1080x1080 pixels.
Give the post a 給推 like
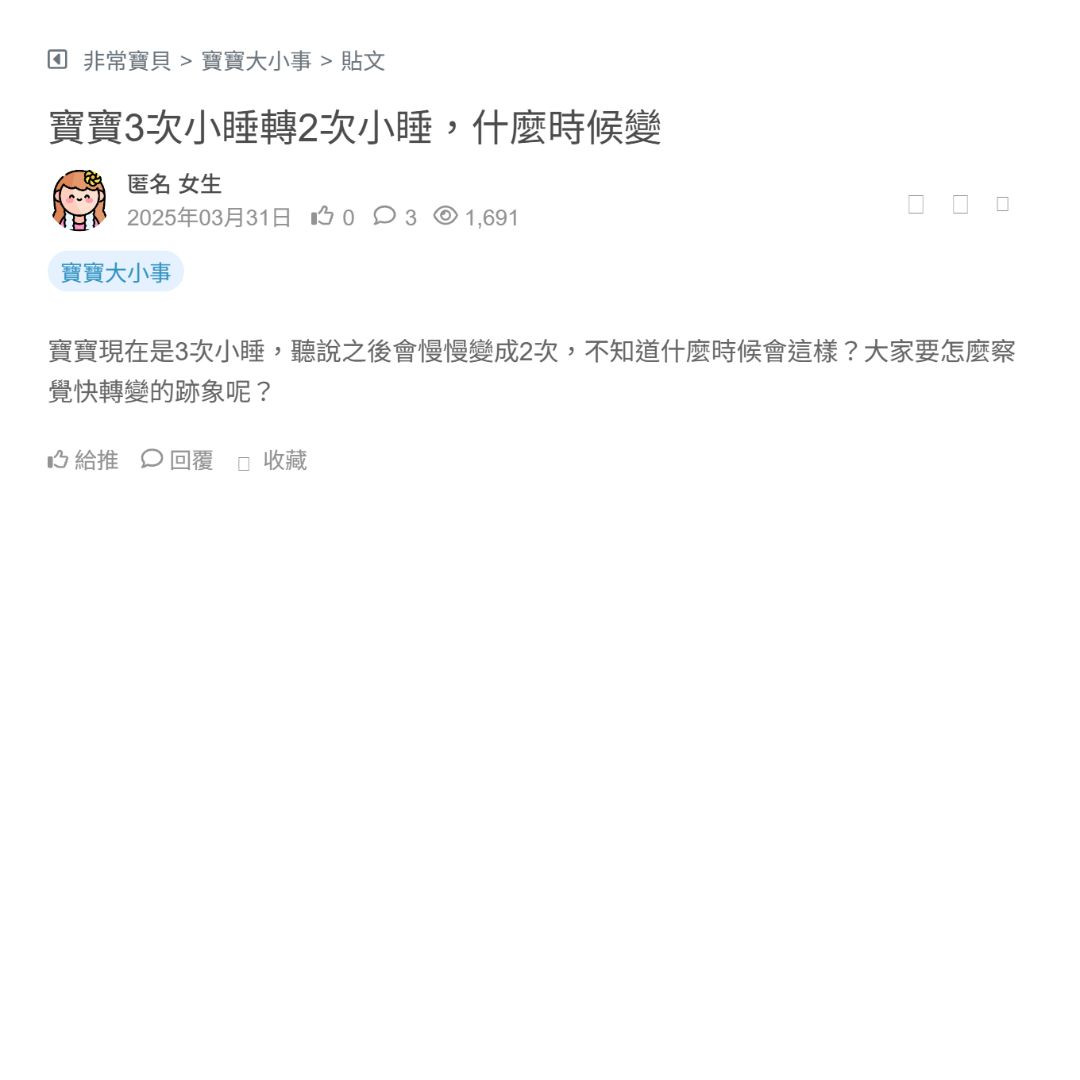click(83, 460)
